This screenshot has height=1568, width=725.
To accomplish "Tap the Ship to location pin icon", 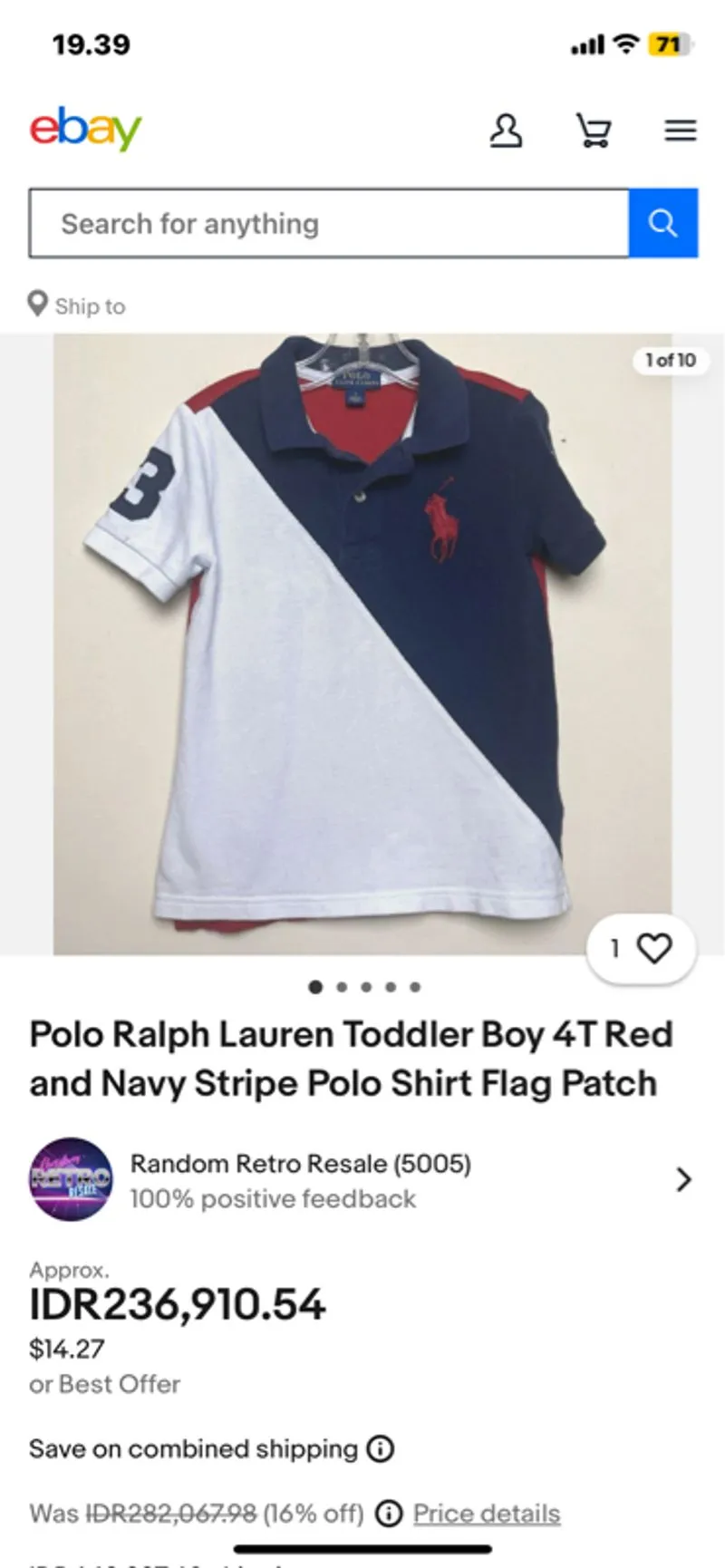I will click(x=38, y=304).
